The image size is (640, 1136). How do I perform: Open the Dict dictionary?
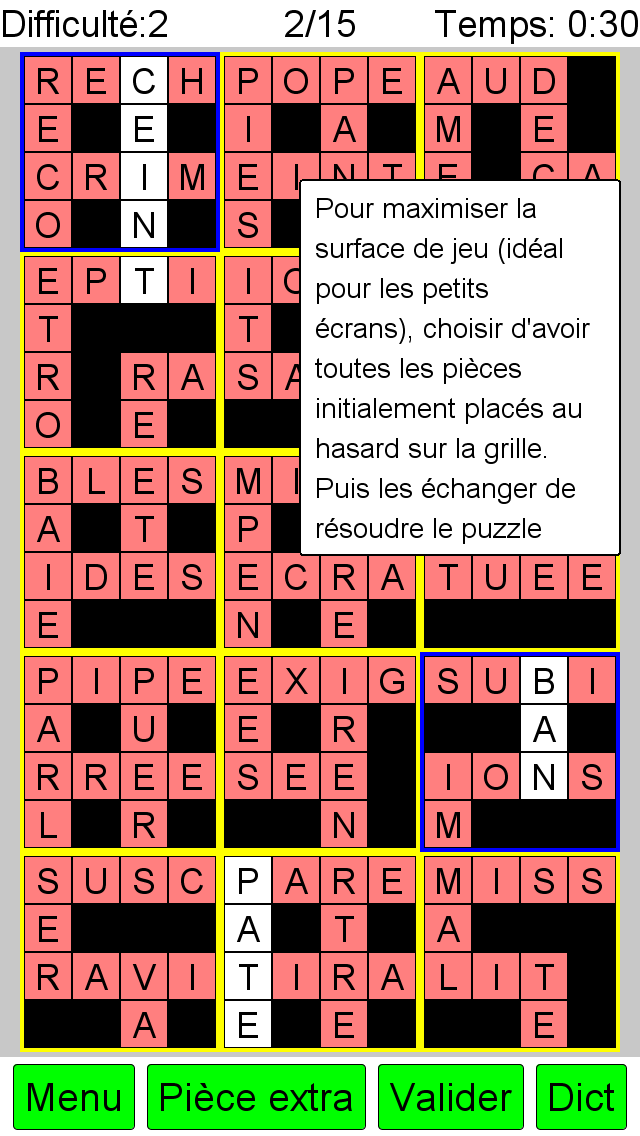(x=581, y=1096)
